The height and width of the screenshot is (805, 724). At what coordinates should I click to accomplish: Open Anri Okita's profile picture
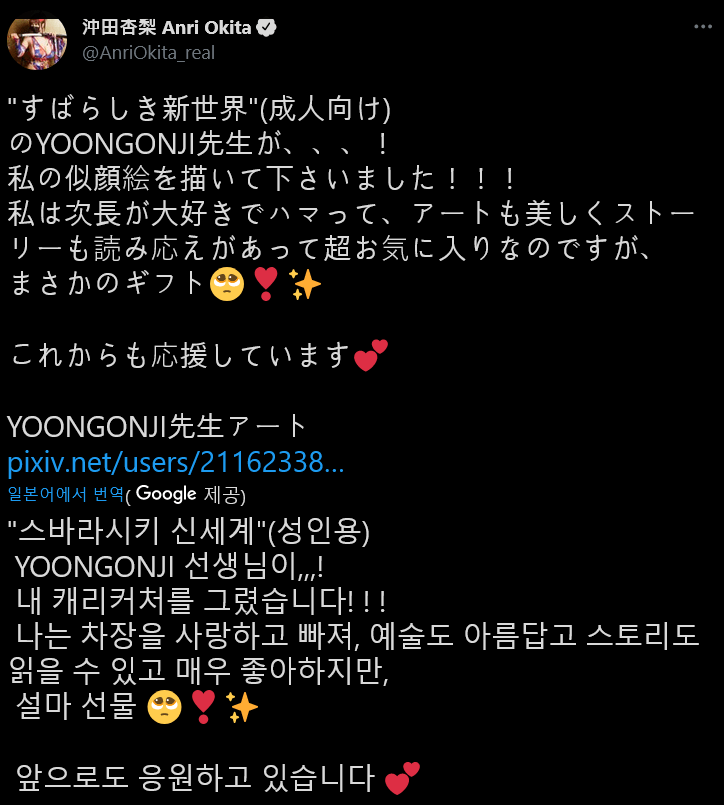(37, 40)
